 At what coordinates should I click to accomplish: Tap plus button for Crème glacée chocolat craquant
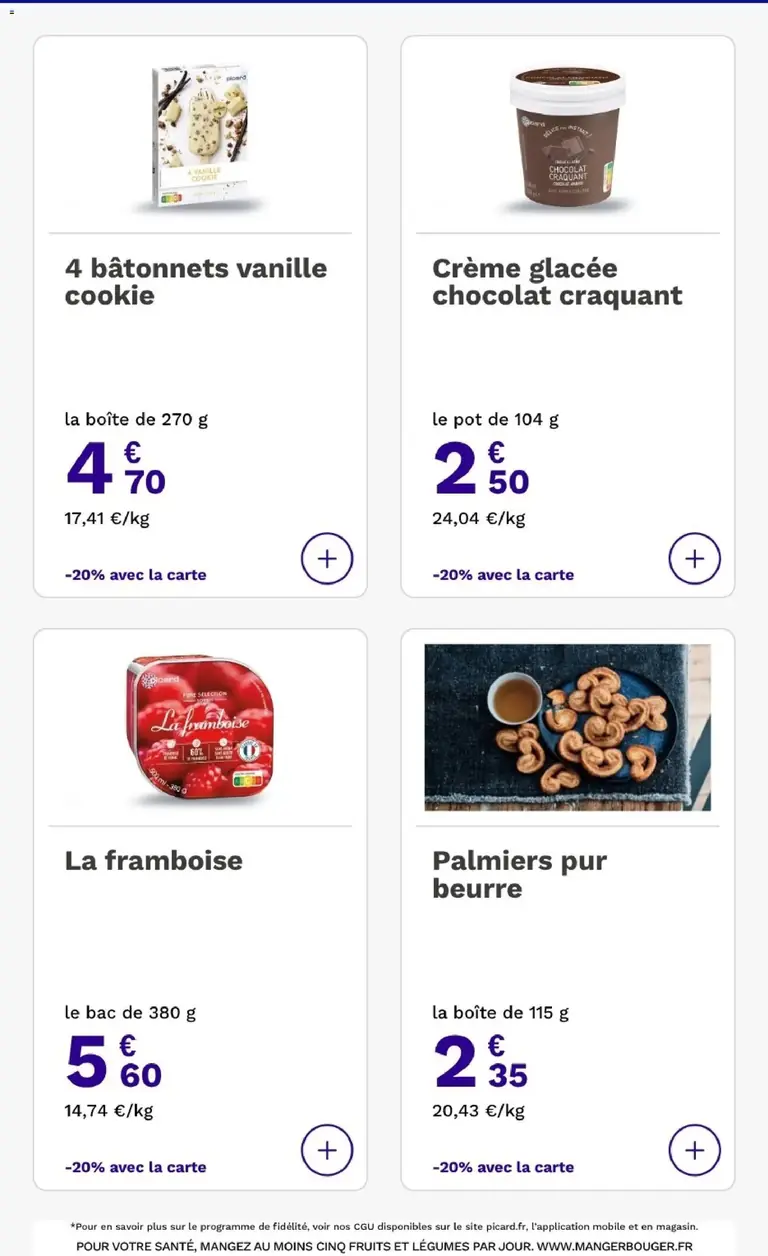(x=695, y=558)
